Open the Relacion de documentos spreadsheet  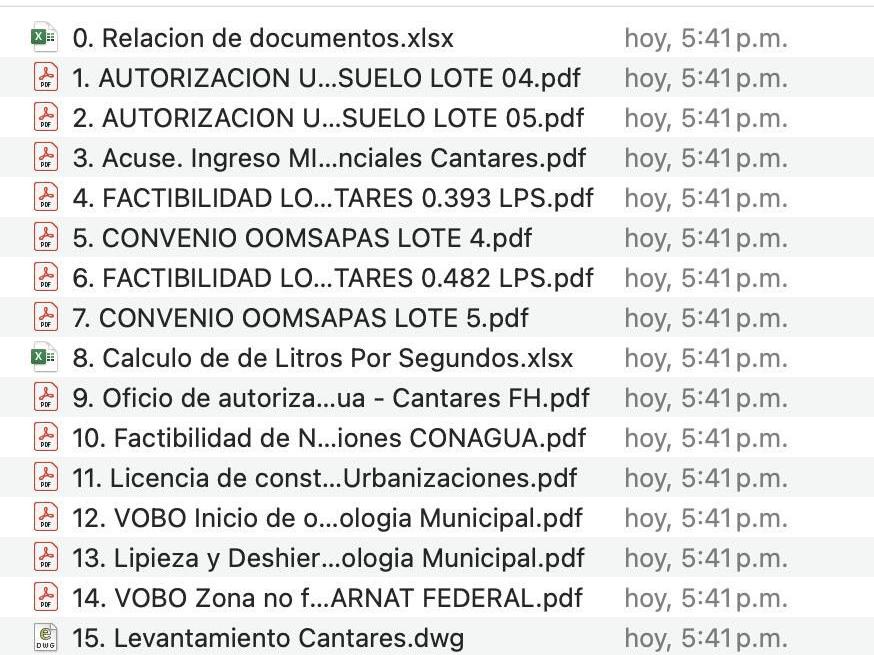tap(262, 38)
